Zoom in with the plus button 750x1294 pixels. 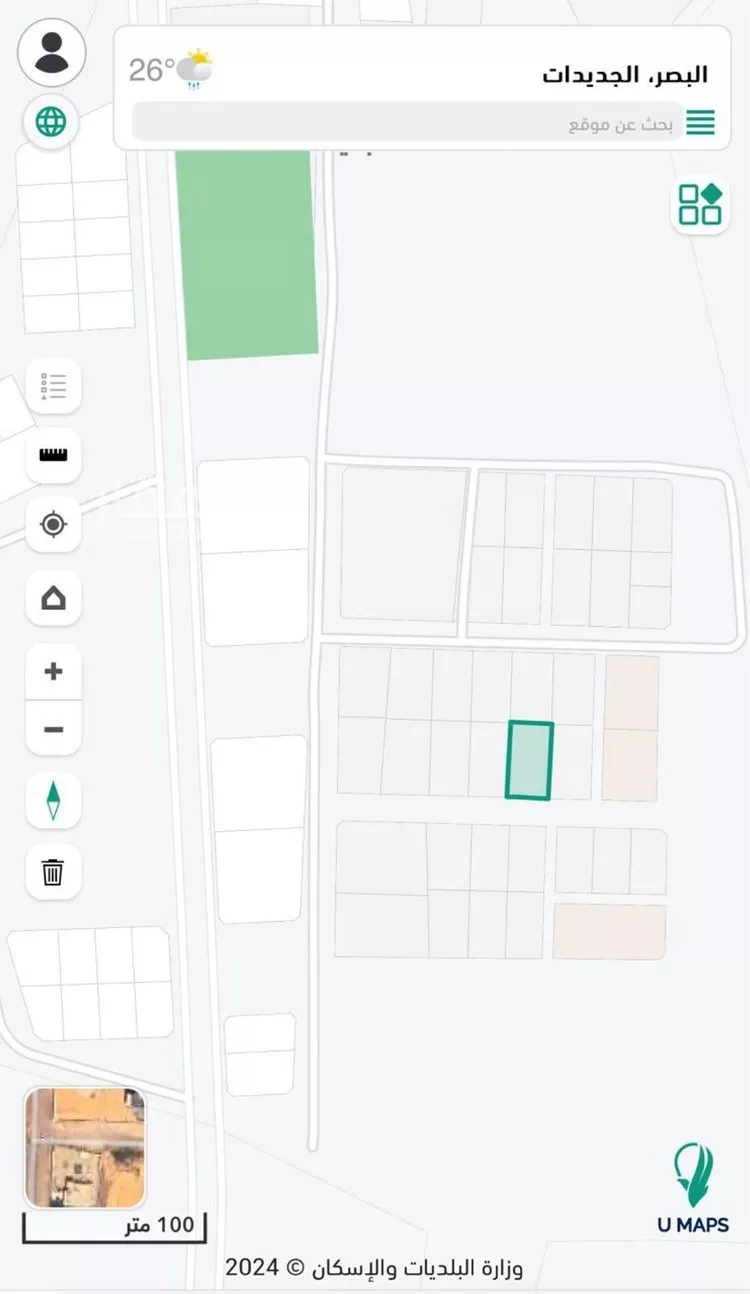[53, 671]
